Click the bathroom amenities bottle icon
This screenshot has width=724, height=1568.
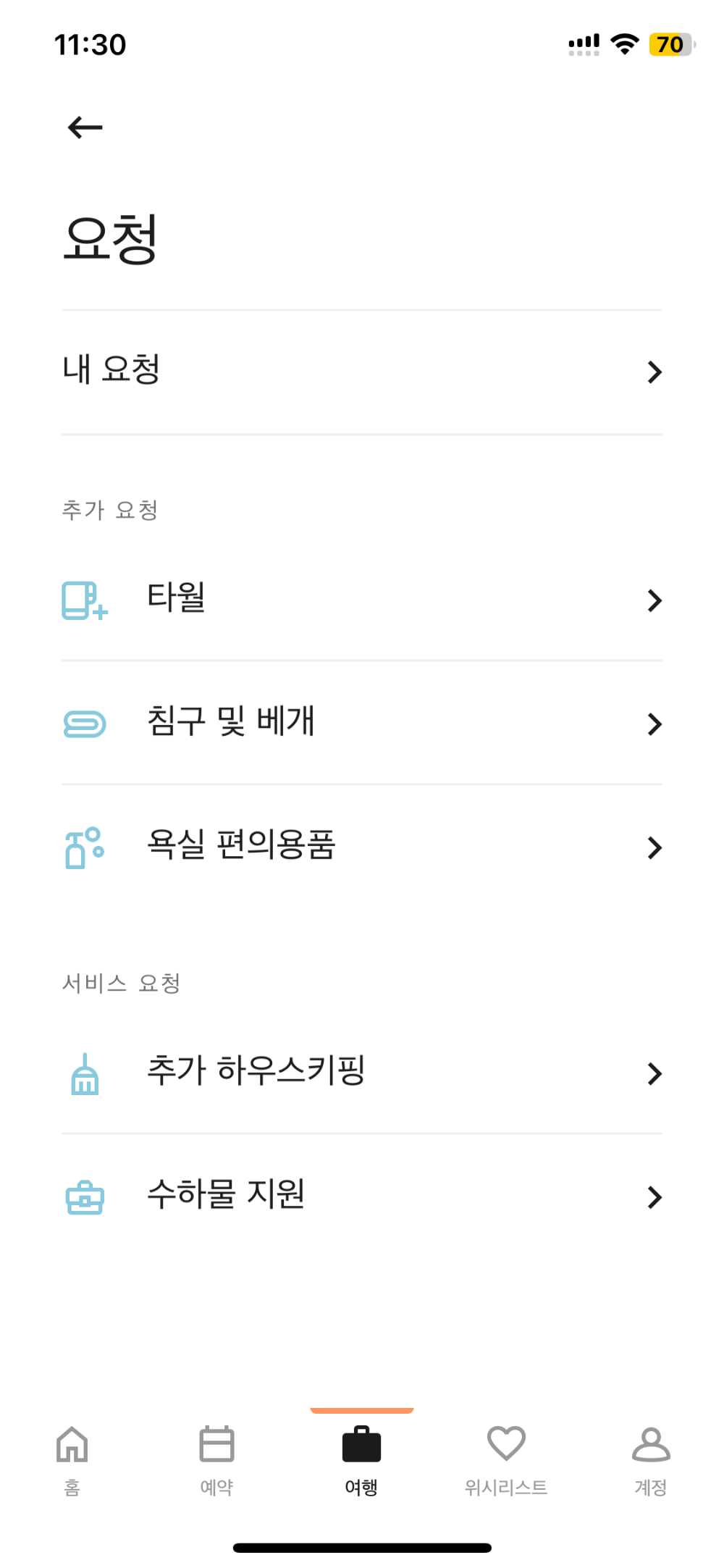click(x=84, y=848)
